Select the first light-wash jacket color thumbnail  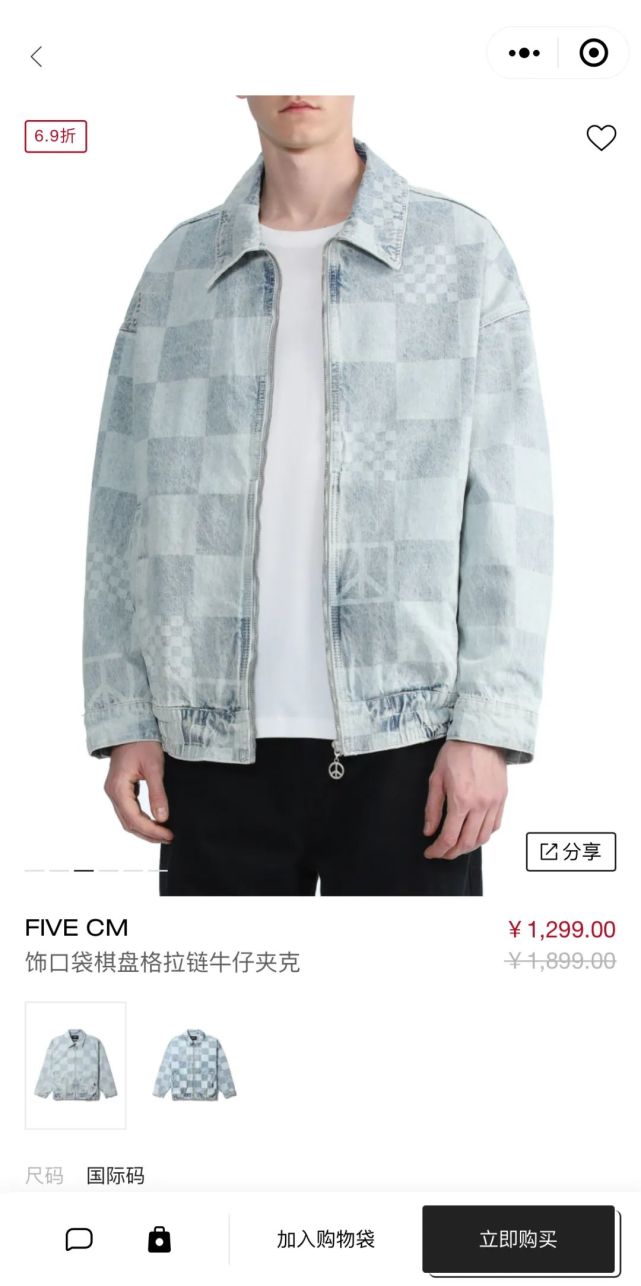(x=76, y=1065)
